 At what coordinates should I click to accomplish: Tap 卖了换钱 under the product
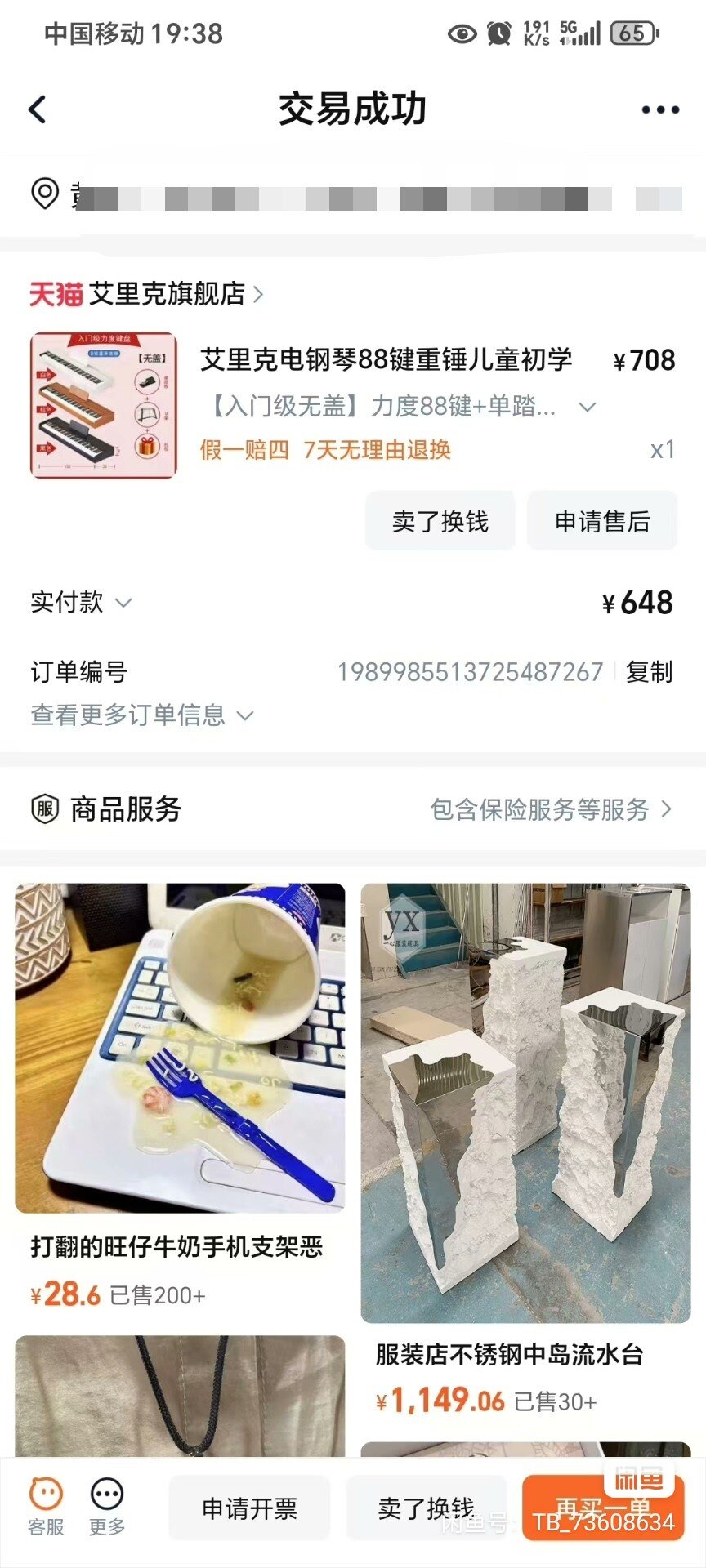point(440,522)
